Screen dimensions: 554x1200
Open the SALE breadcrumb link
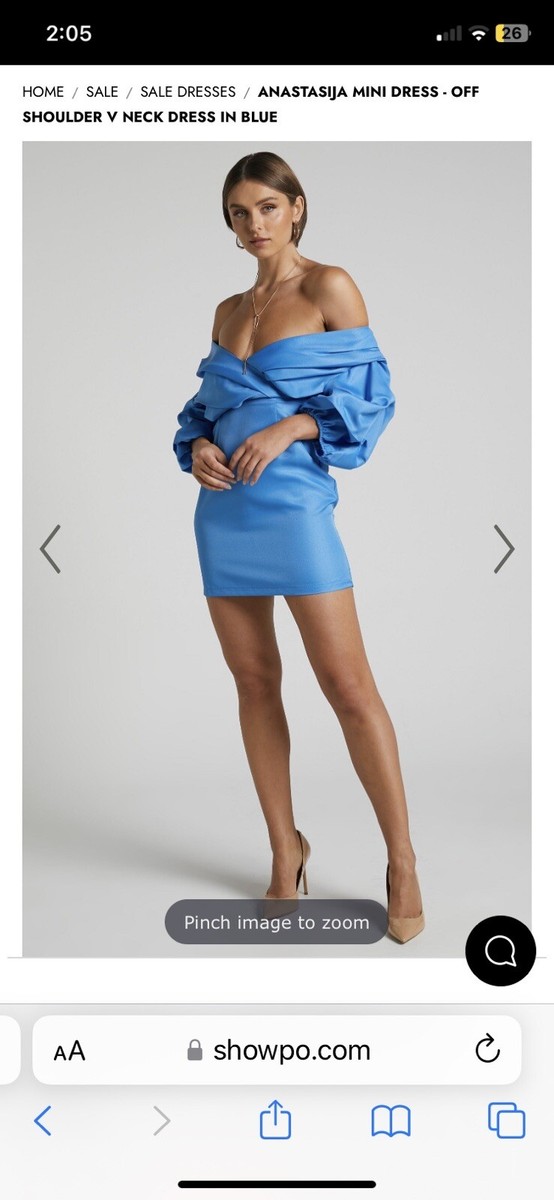coord(102,92)
